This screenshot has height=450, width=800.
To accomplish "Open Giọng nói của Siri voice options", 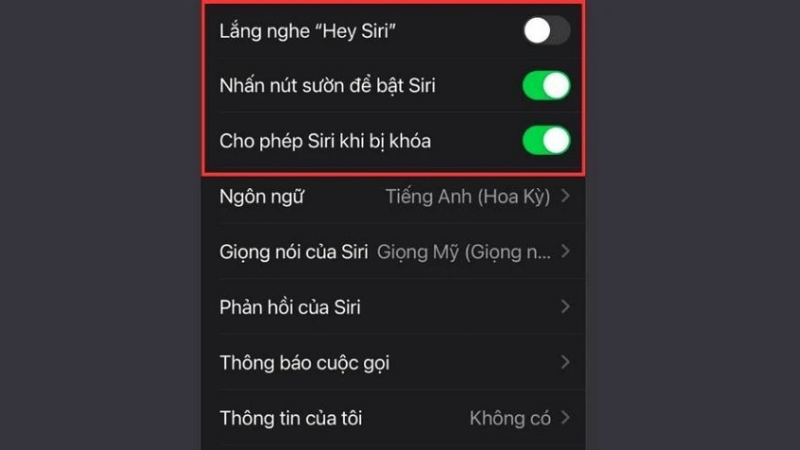I will click(x=394, y=251).
